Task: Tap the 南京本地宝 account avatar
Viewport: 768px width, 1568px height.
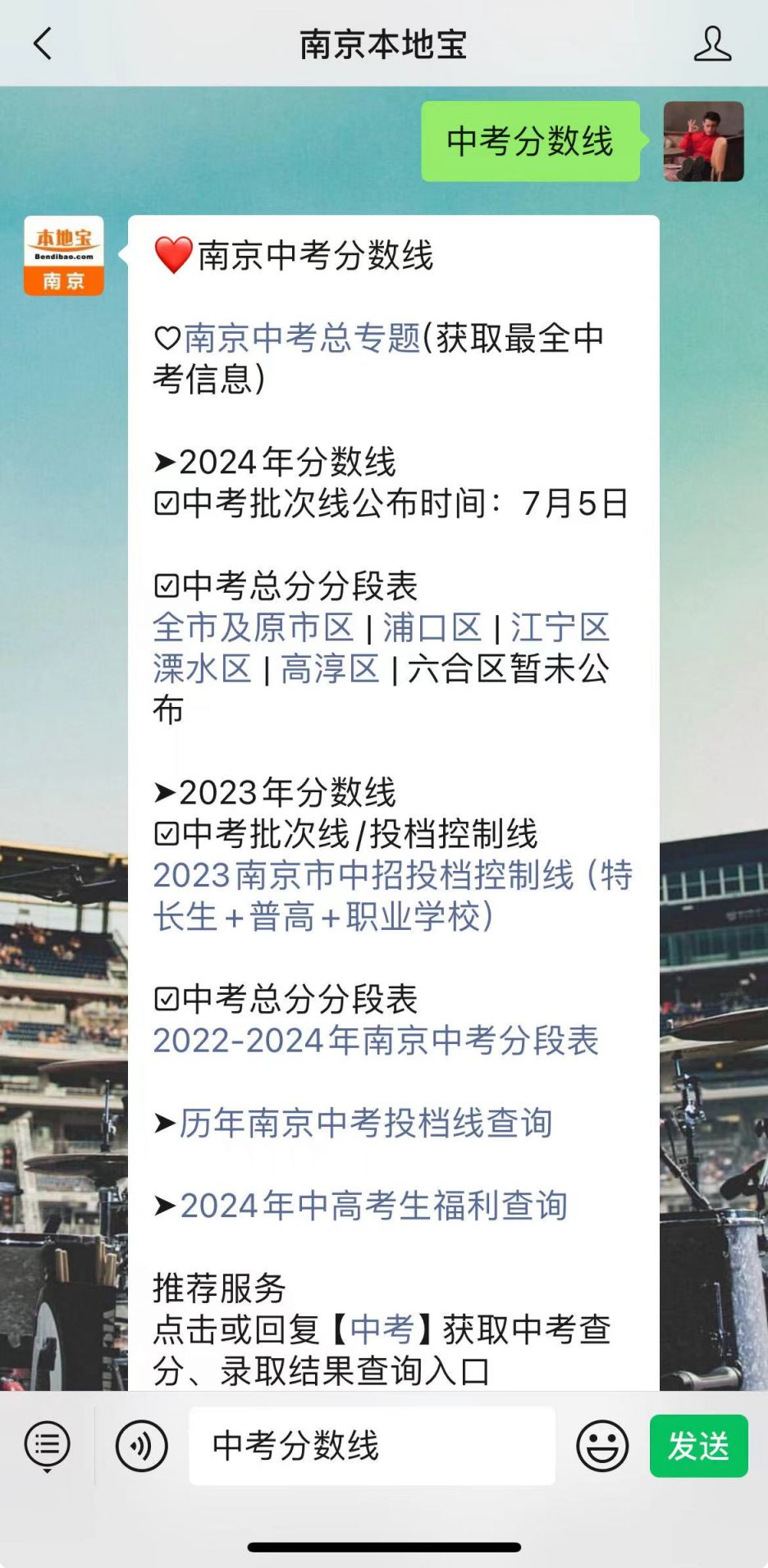Action: [64, 256]
